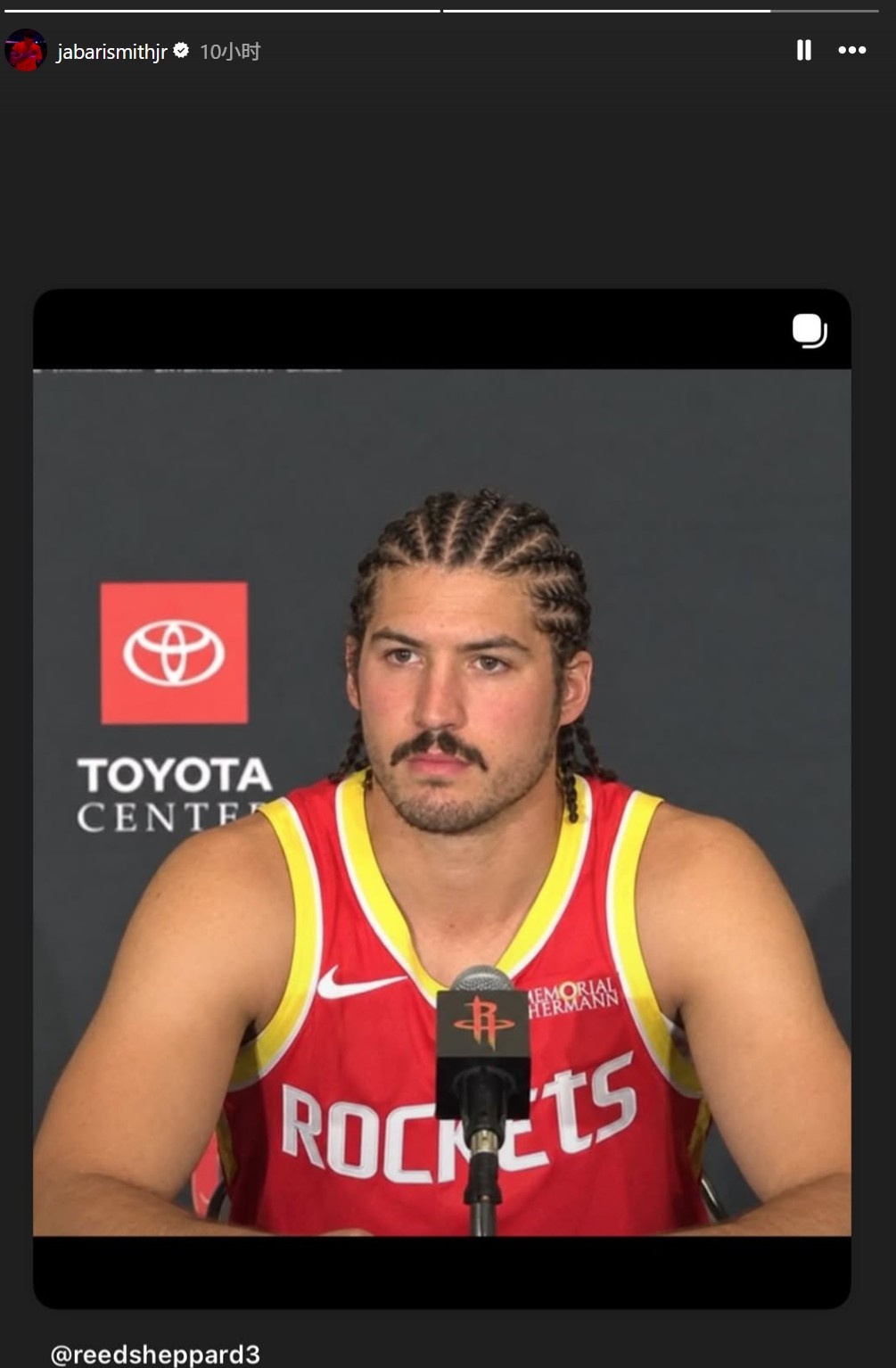
Task: Open jabarismithjr's profile picture
Action: click(x=26, y=51)
